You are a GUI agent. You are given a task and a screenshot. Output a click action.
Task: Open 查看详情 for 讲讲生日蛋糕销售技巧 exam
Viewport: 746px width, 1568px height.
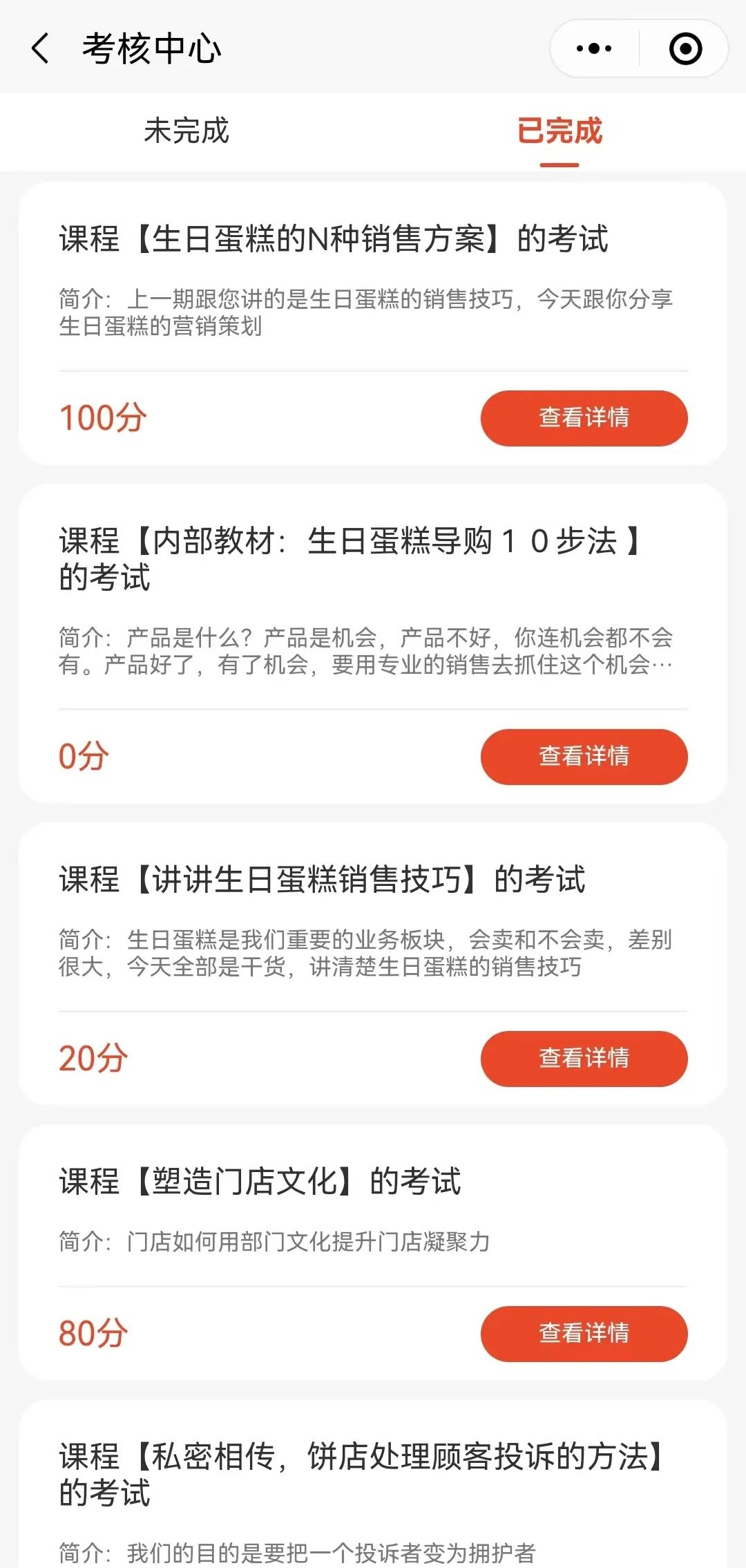(x=584, y=1059)
